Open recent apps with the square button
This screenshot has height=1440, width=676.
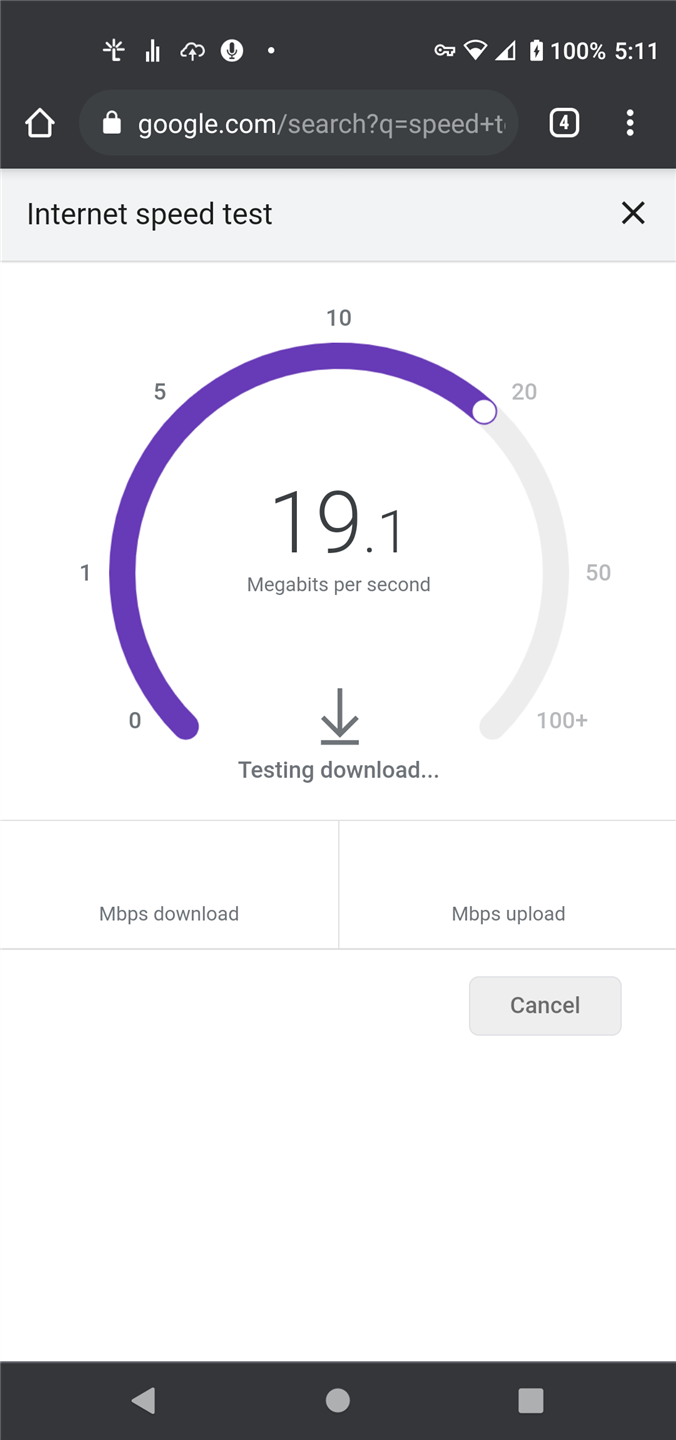[531, 1401]
